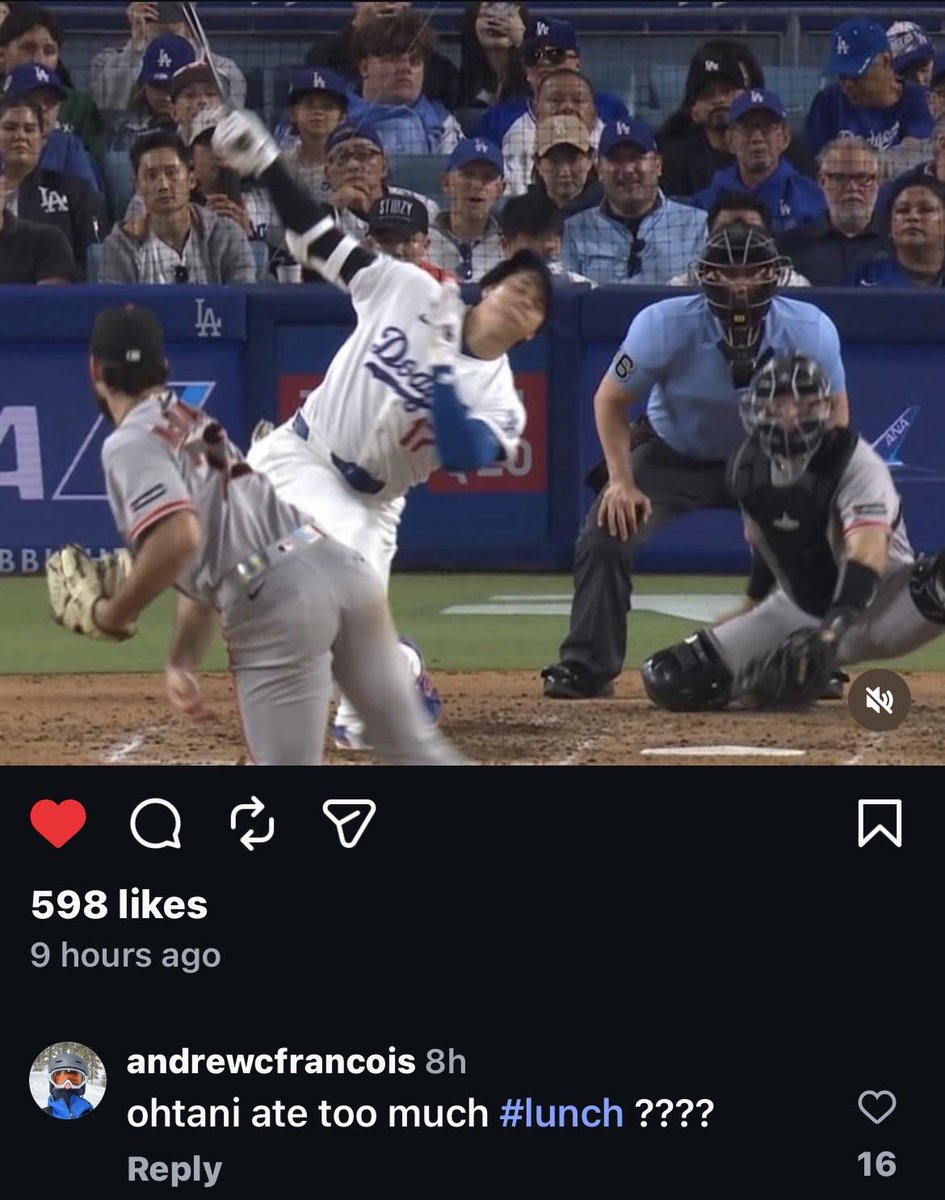Open comments via the speech bubble icon

pyautogui.click(x=156, y=824)
